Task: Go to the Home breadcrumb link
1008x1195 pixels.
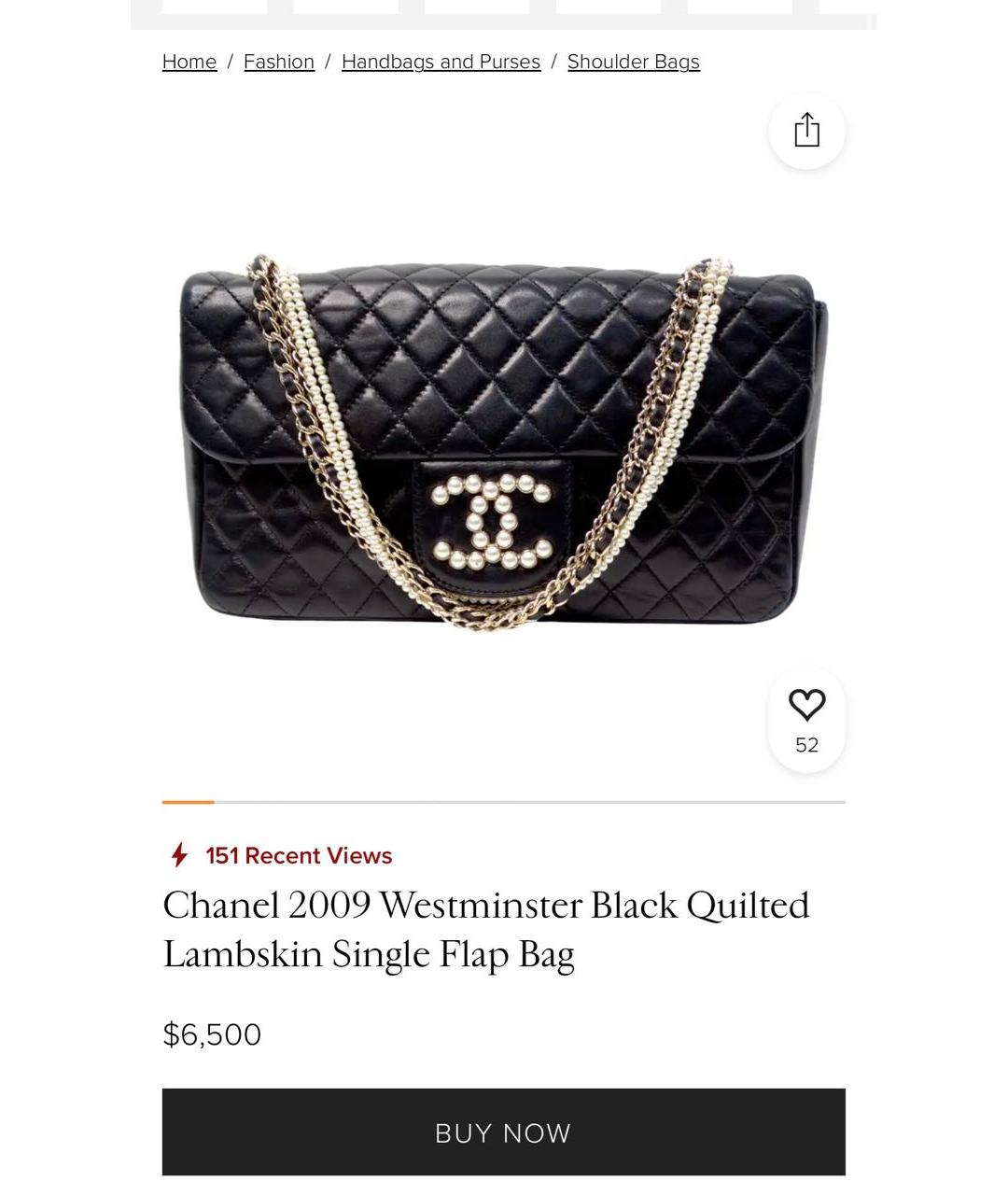Action: (x=189, y=62)
